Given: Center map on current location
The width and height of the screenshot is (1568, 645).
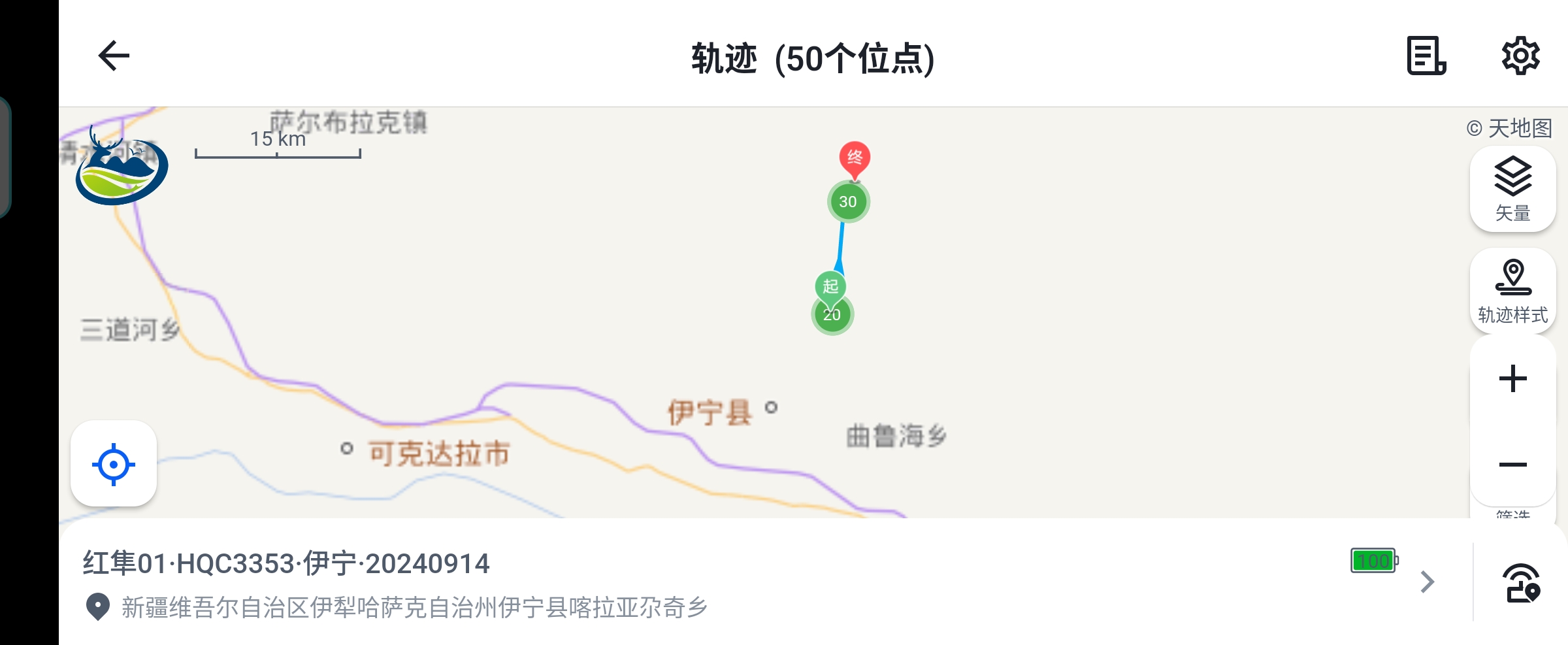Looking at the screenshot, I should [114, 464].
